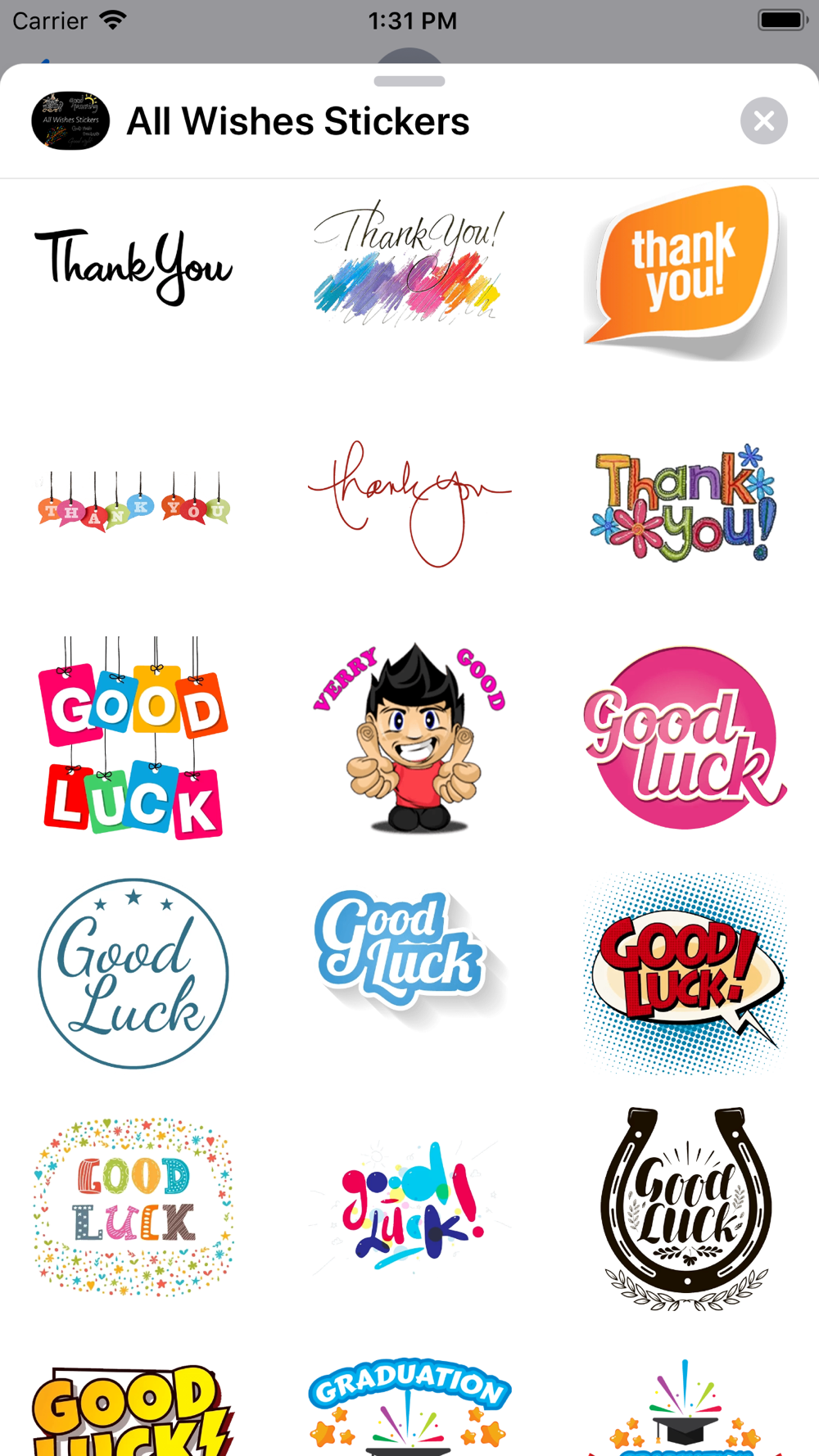
Task: Select the teal circle with stars Good Luck sticker
Action: coord(133,973)
